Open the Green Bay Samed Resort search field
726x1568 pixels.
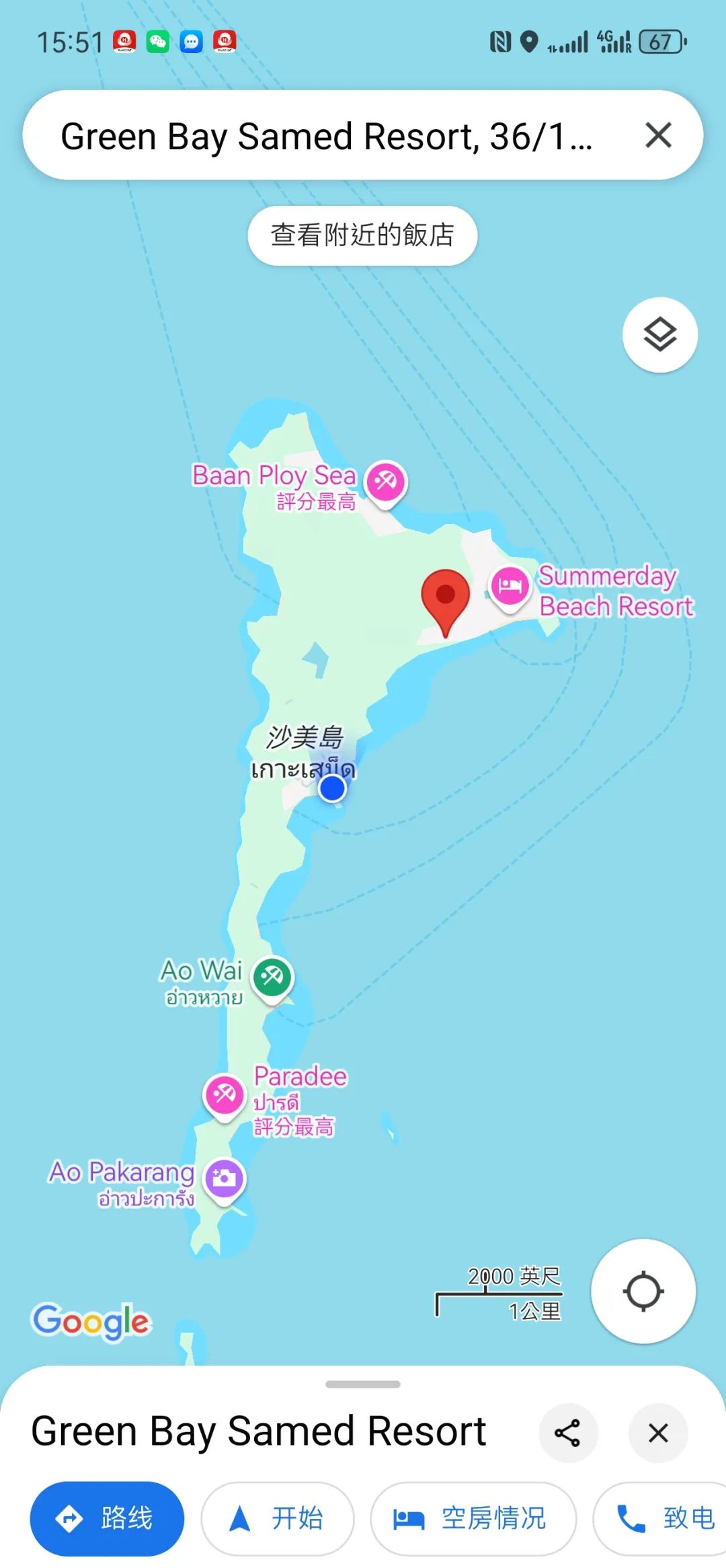[326, 137]
